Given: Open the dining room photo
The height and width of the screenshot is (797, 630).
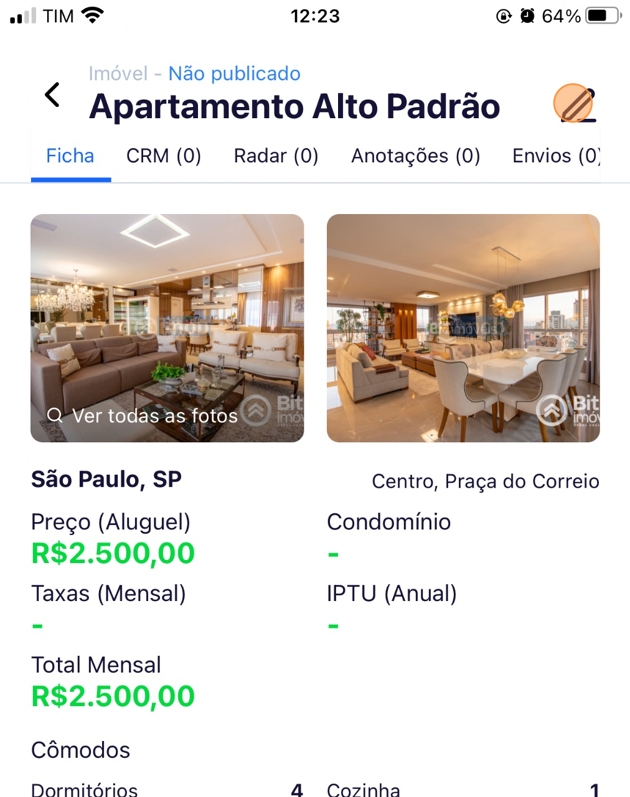Looking at the screenshot, I should [463, 328].
